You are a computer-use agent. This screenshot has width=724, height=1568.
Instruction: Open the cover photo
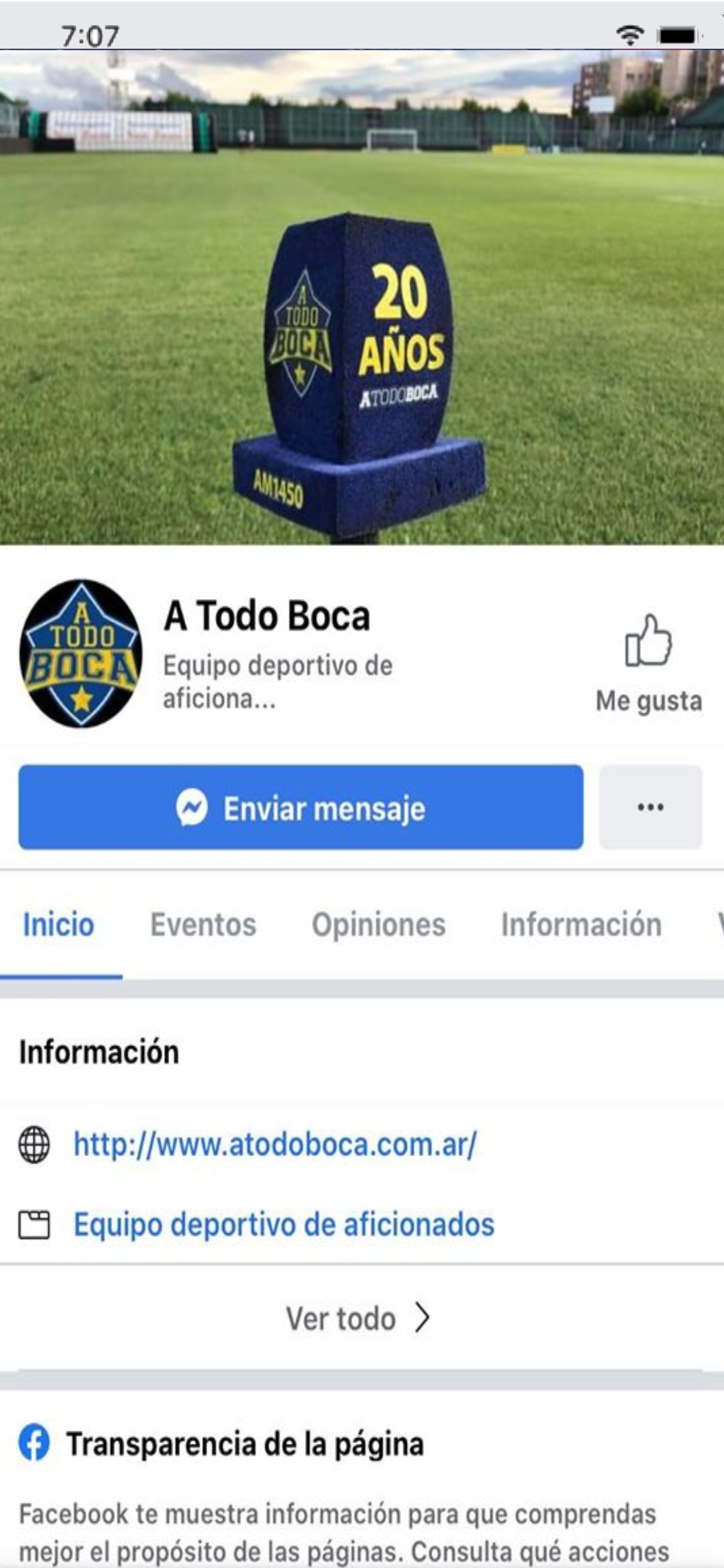362,296
